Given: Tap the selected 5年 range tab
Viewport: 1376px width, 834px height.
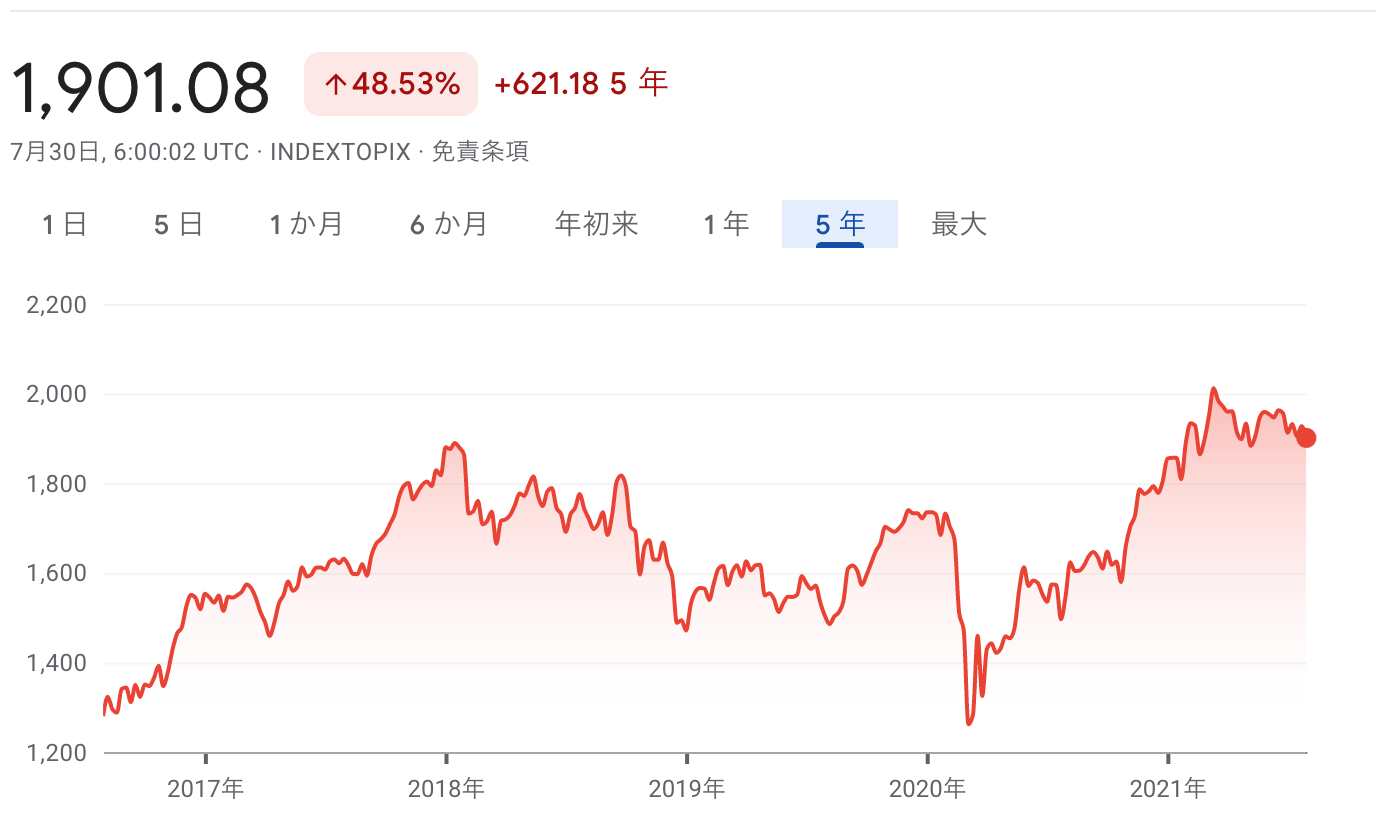Looking at the screenshot, I should pos(840,224).
